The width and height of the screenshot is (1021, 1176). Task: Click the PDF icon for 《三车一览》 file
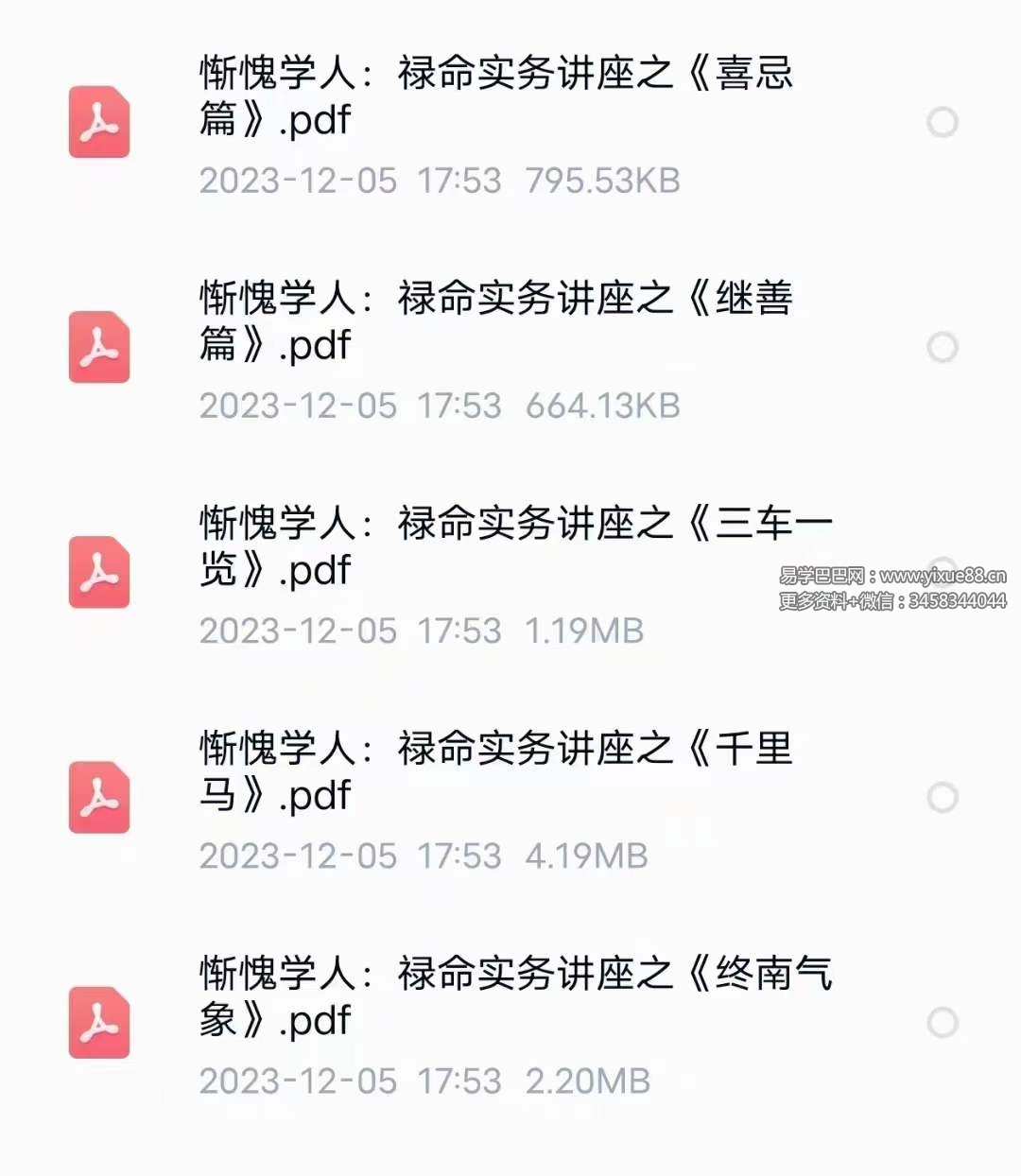click(98, 573)
